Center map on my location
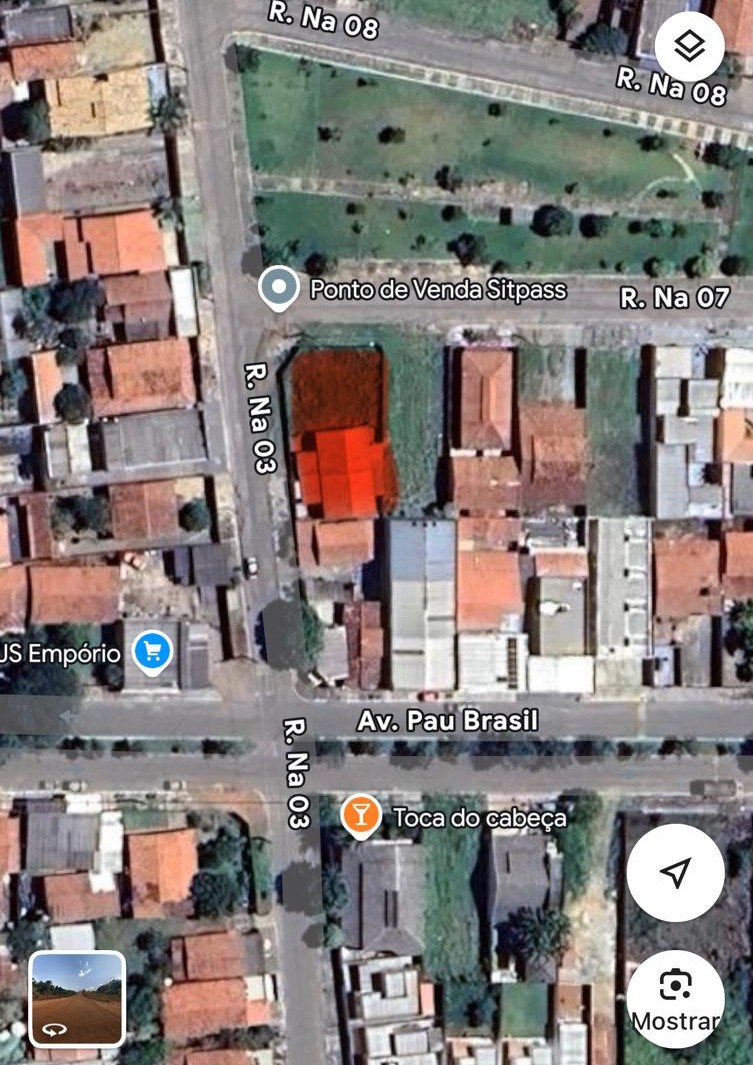 point(675,872)
